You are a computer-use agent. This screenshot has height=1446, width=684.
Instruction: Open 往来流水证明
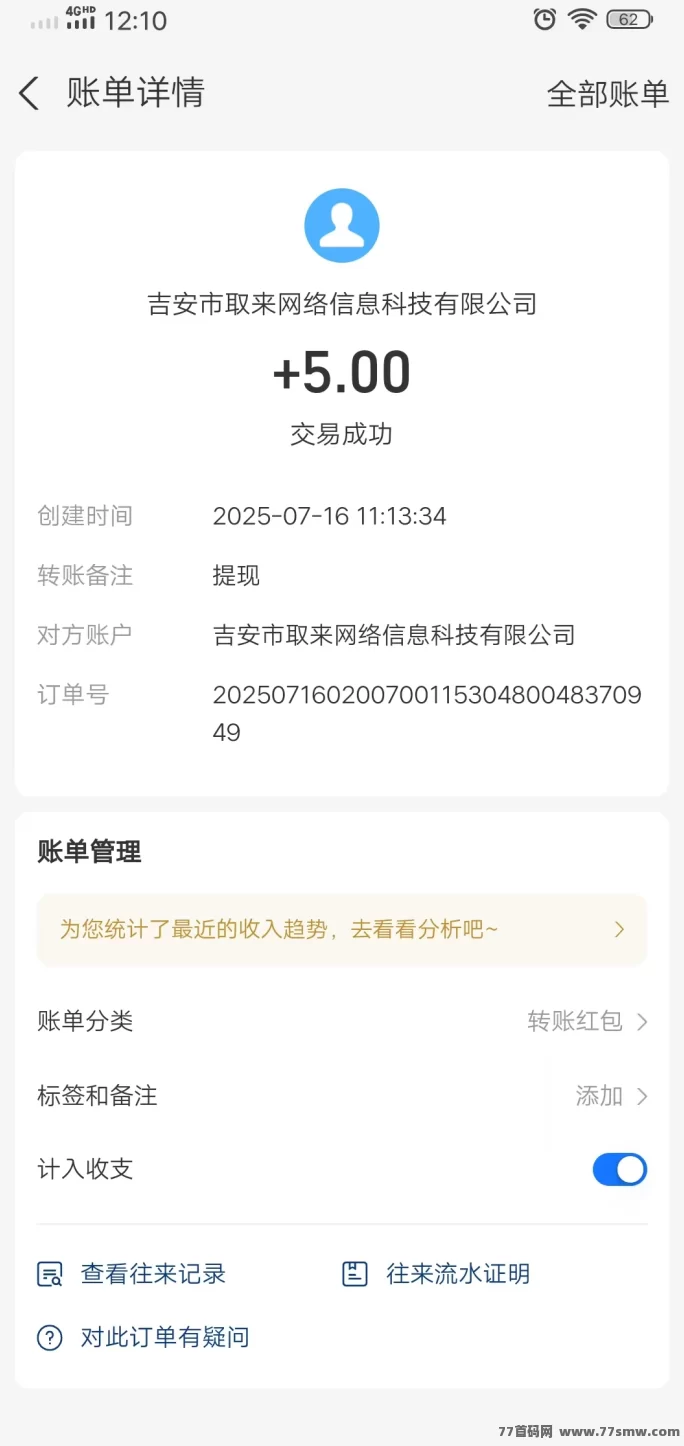pyautogui.click(x=436, y=1274)
